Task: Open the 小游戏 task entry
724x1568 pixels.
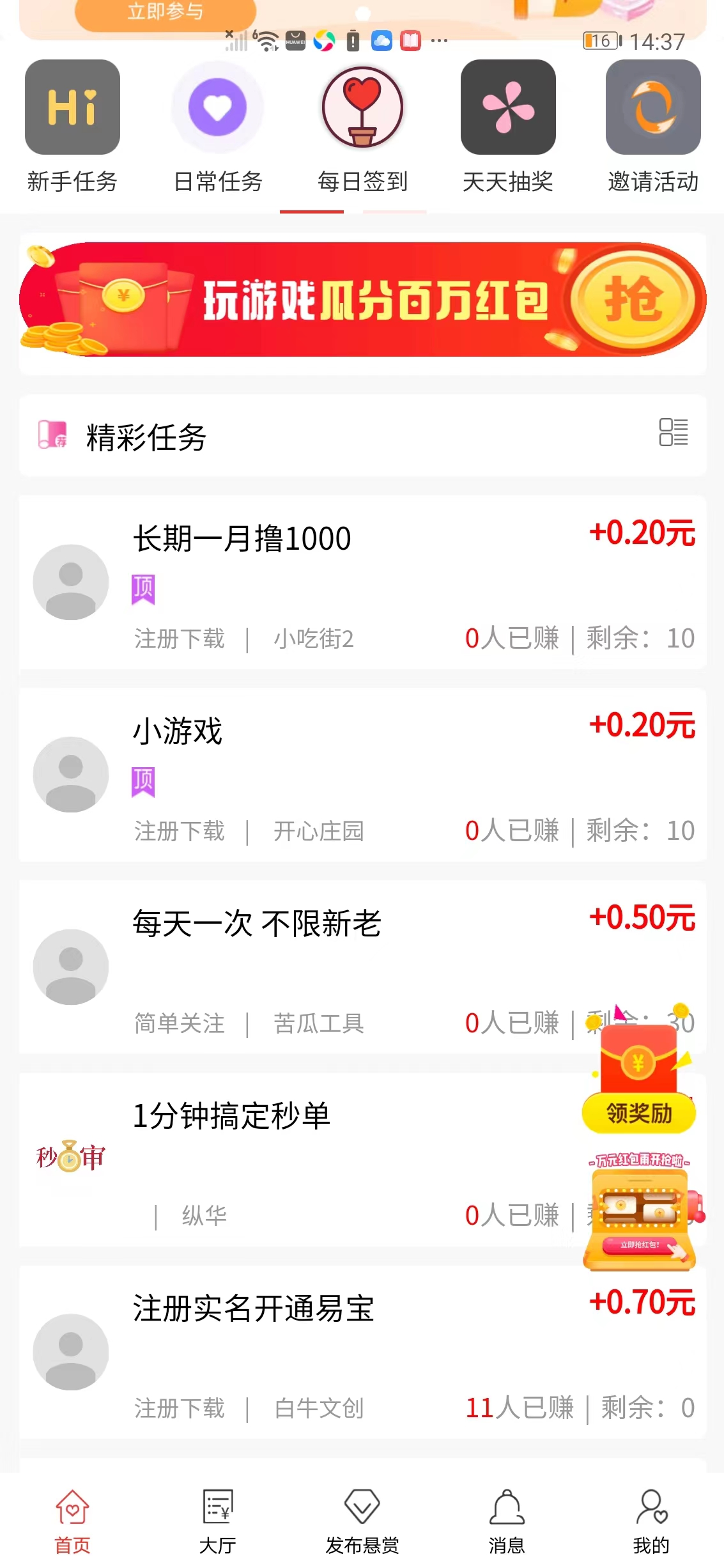Action: 178,731
